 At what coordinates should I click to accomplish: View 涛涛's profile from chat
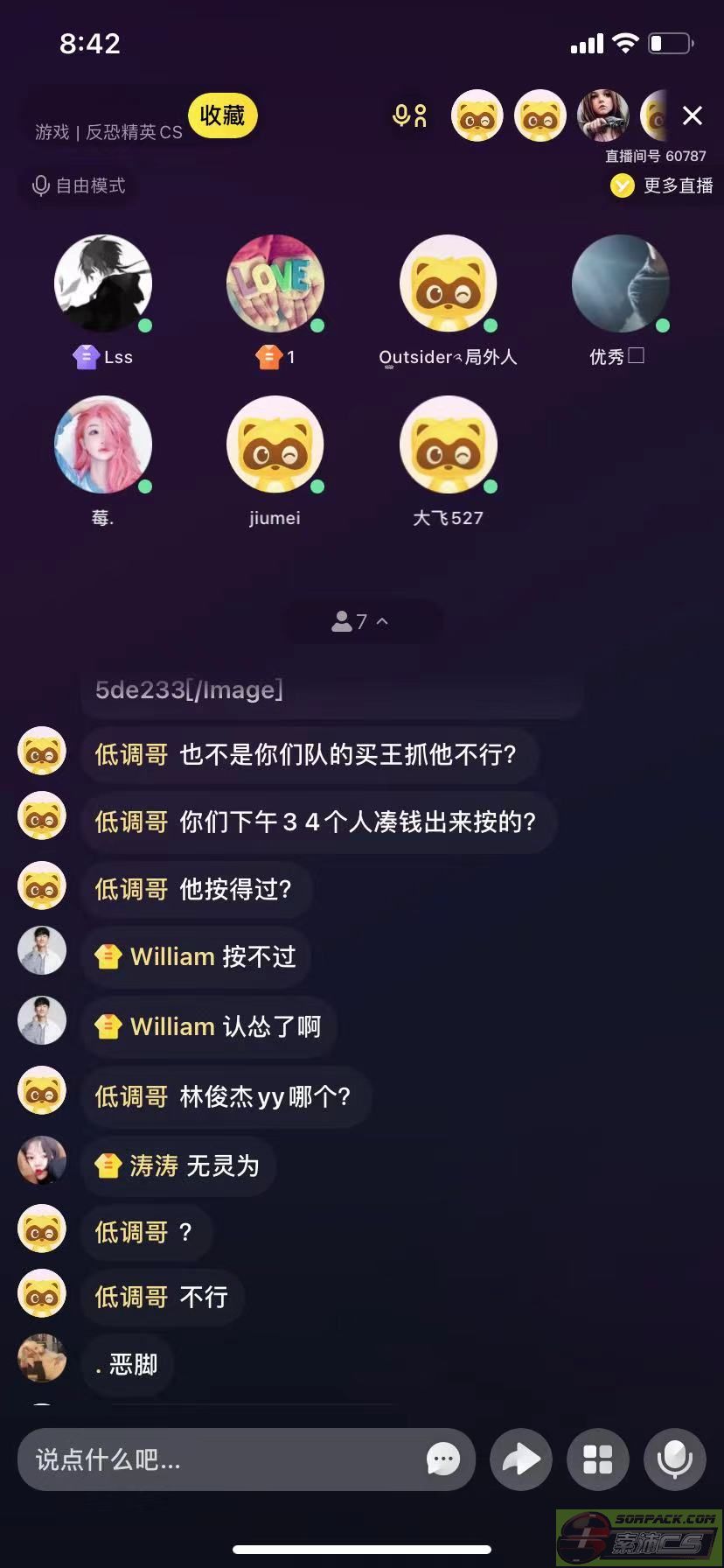42,1160
